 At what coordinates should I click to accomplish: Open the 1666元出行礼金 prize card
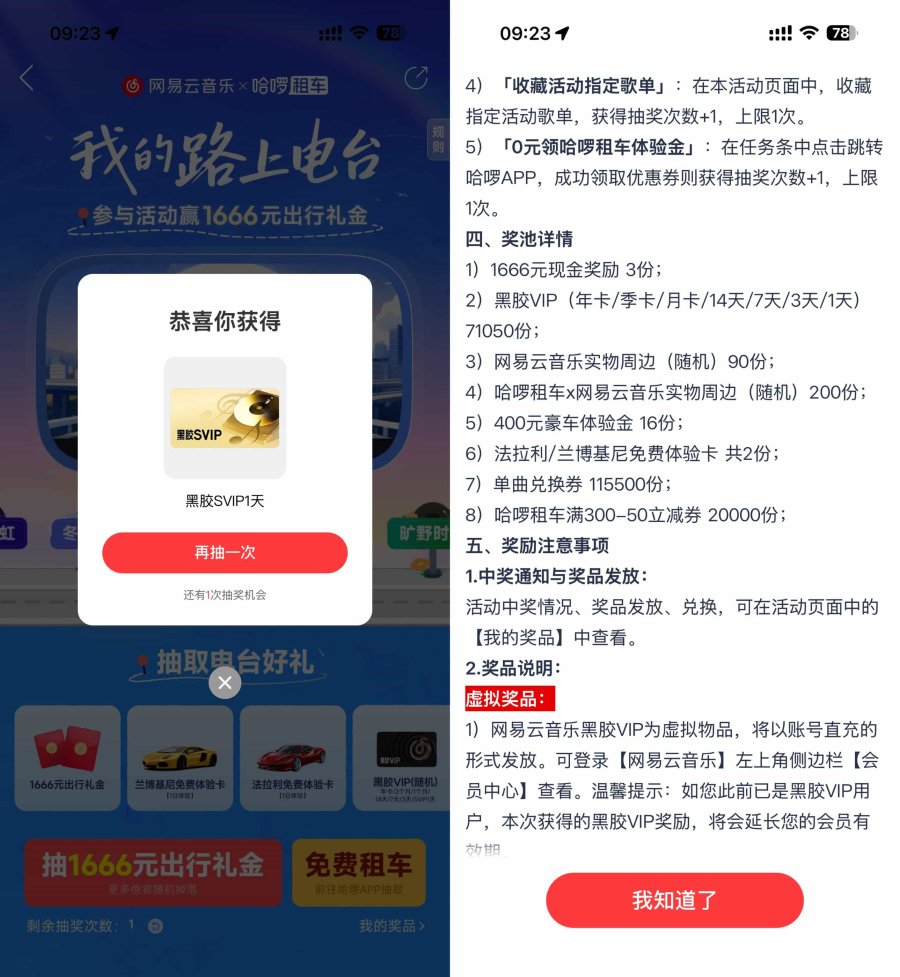(x=67, y=758)
